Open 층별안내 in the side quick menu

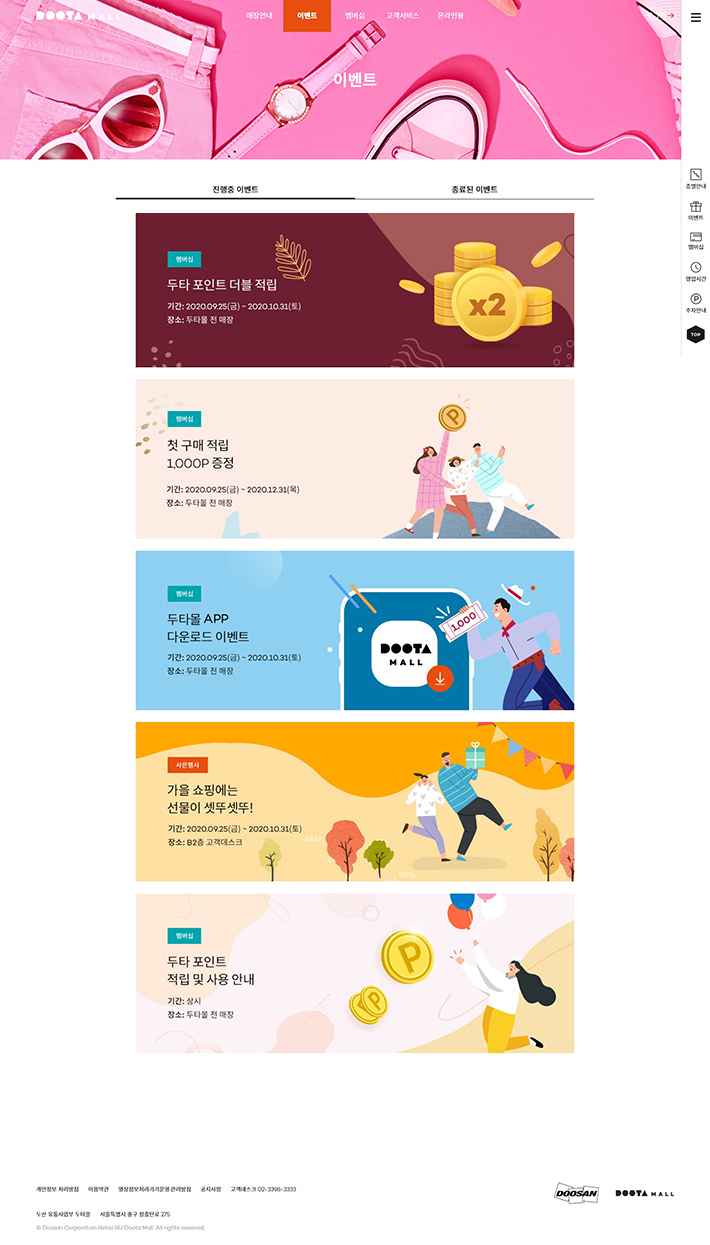(x=695, y=179)
